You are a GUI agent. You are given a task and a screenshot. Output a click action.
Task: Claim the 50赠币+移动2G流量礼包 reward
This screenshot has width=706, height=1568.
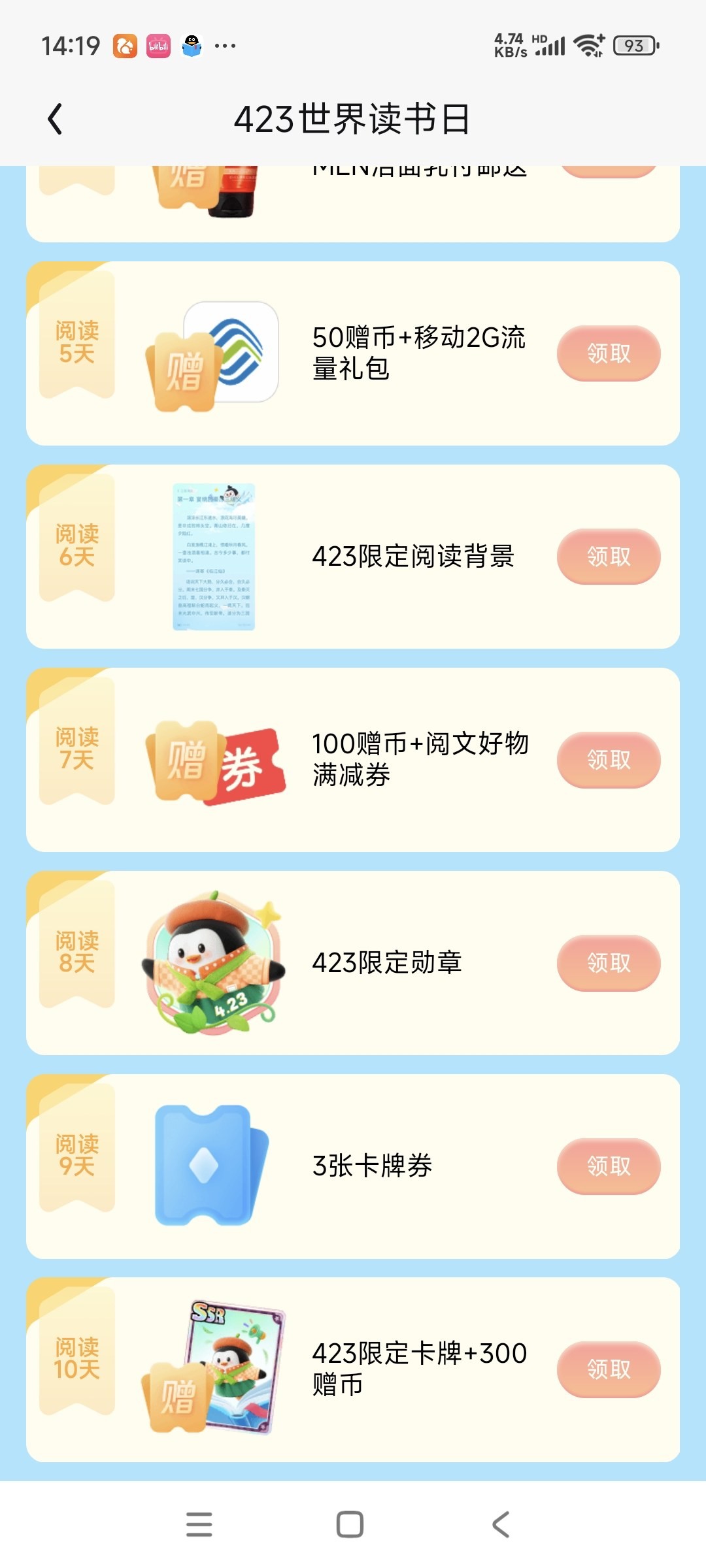click(x=609, y=353)
